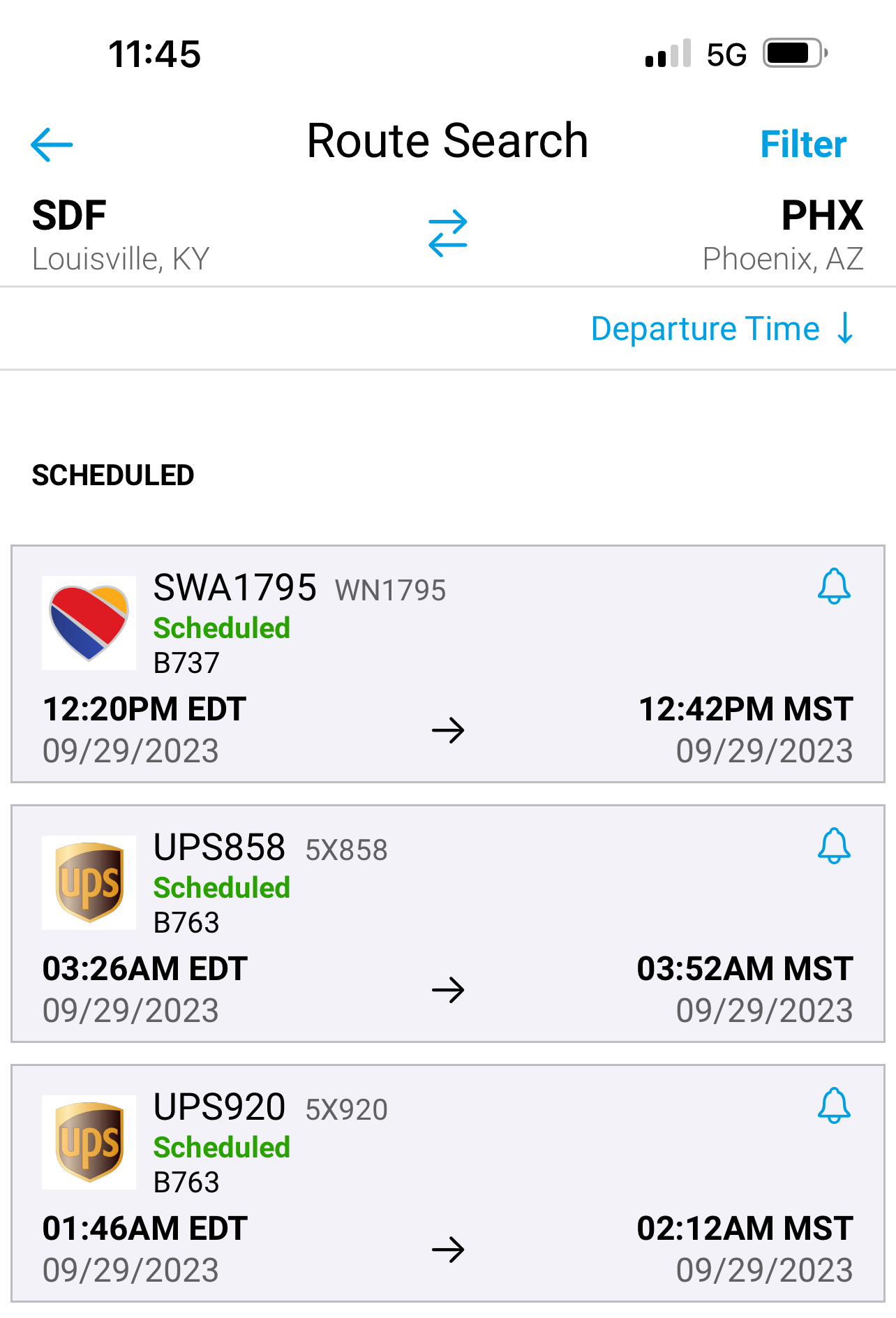This screenshot has width=896, height=1318.
Task: Change the Departure Time sort order
Action: pos(722,329)
